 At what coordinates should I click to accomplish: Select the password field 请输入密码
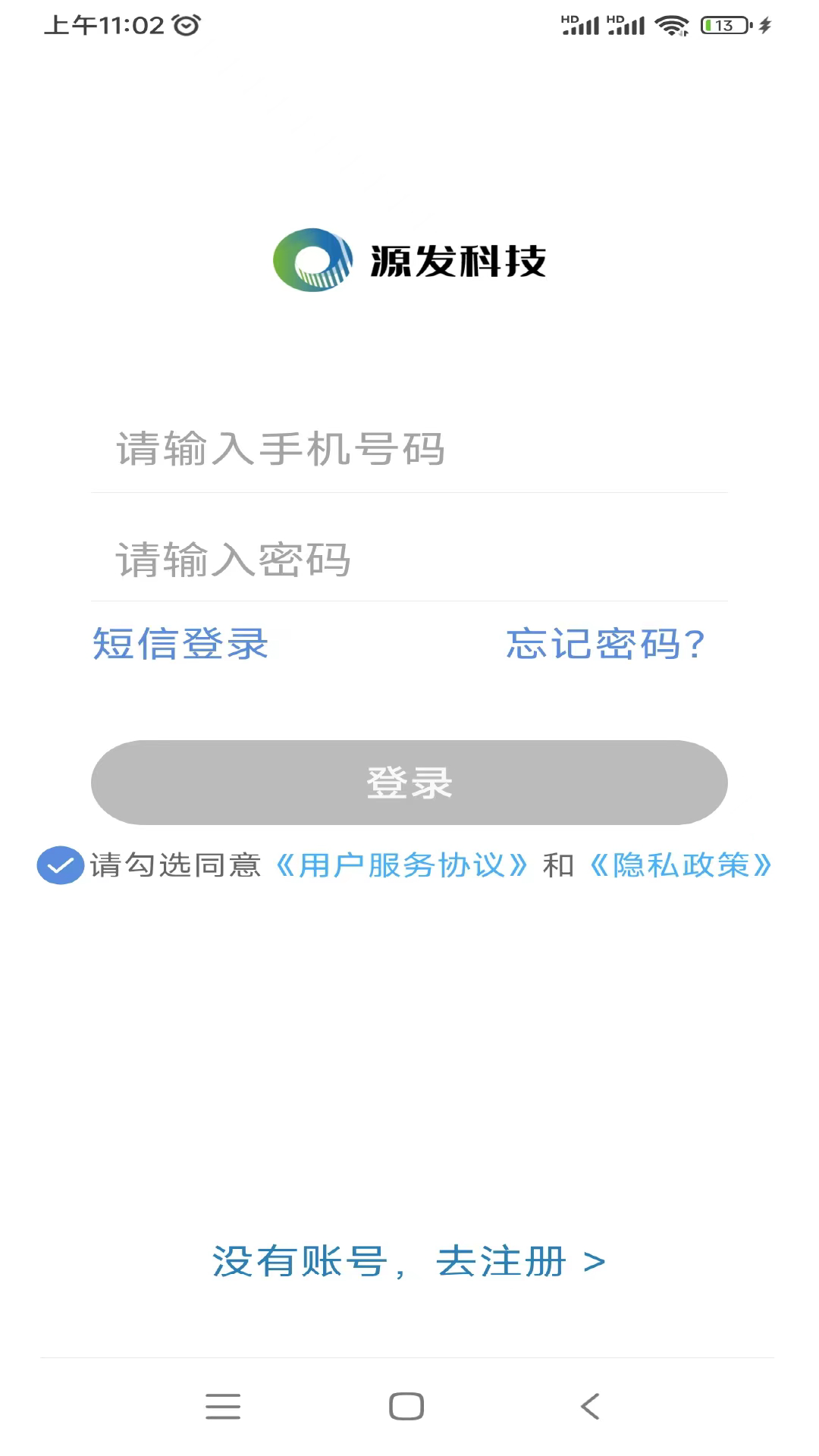[x=409, y=561]
